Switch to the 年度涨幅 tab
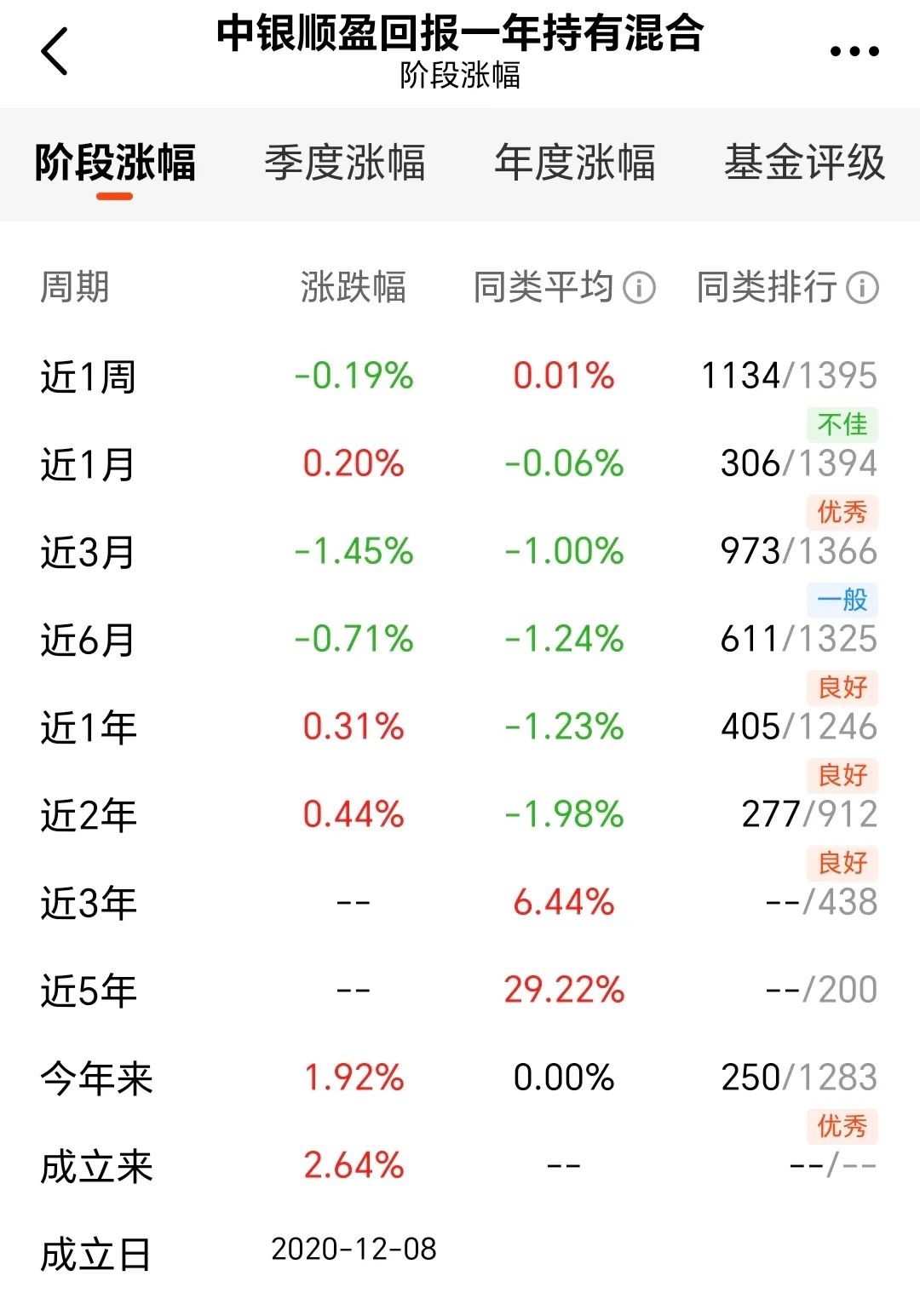Image resolution: width=920 pixels, height=1316 pixels. click(575, 163)
